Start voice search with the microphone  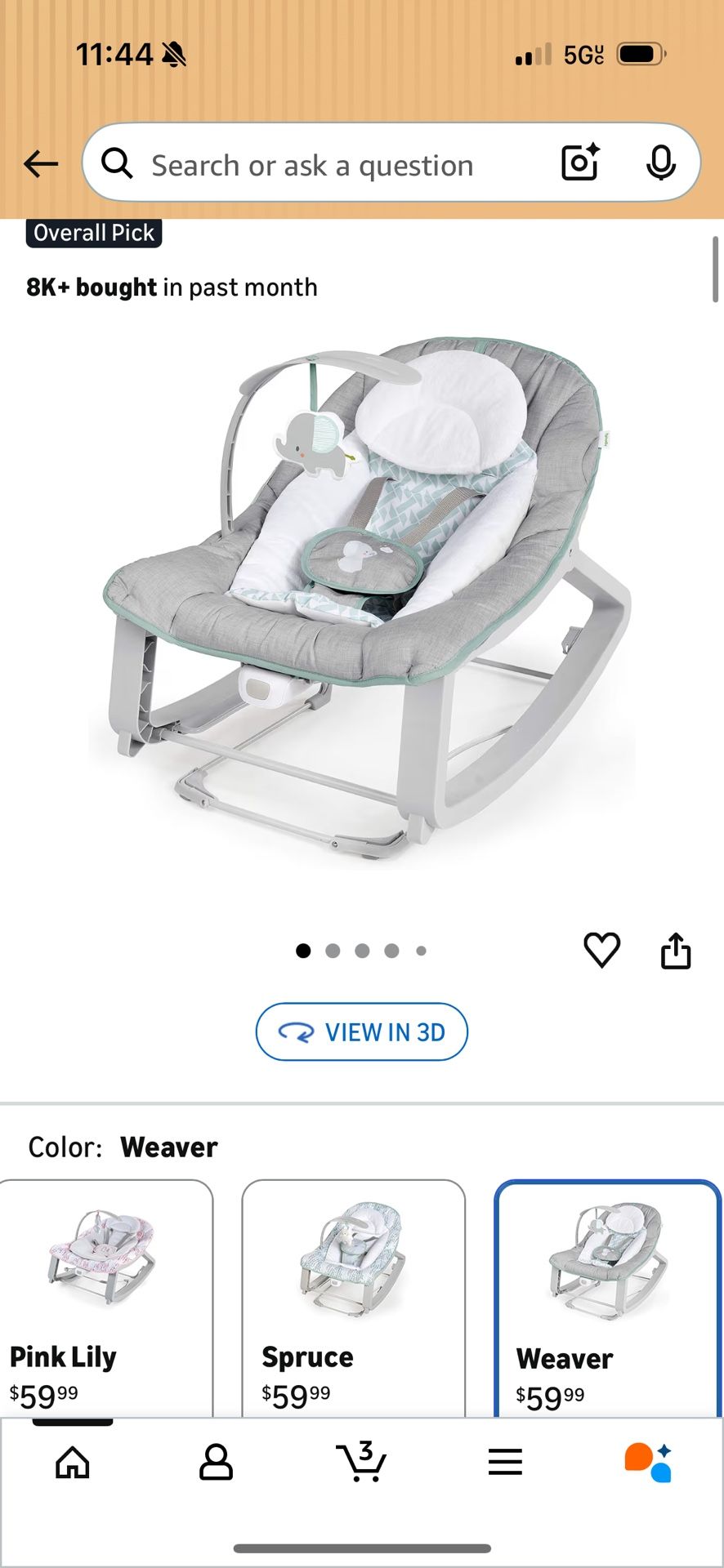click(660, 163)
